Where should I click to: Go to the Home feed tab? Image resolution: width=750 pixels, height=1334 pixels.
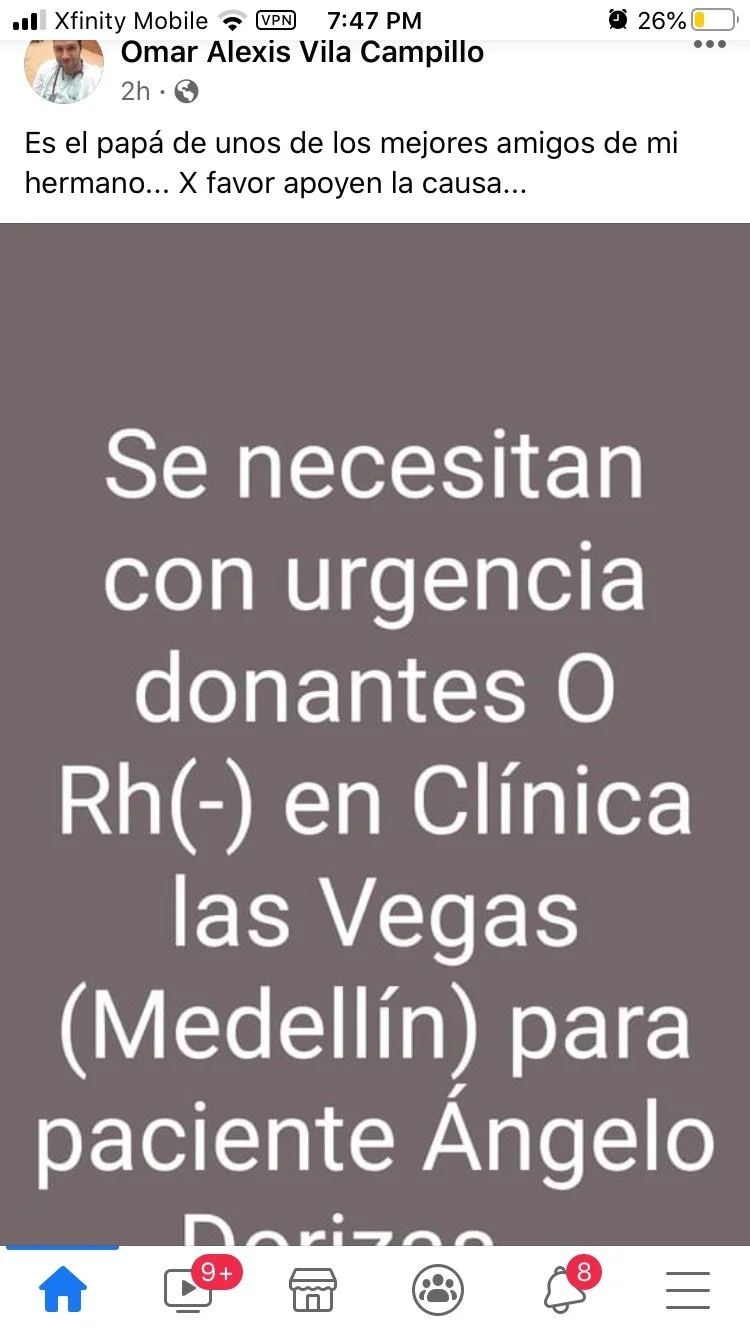(x=63, y=1290)
